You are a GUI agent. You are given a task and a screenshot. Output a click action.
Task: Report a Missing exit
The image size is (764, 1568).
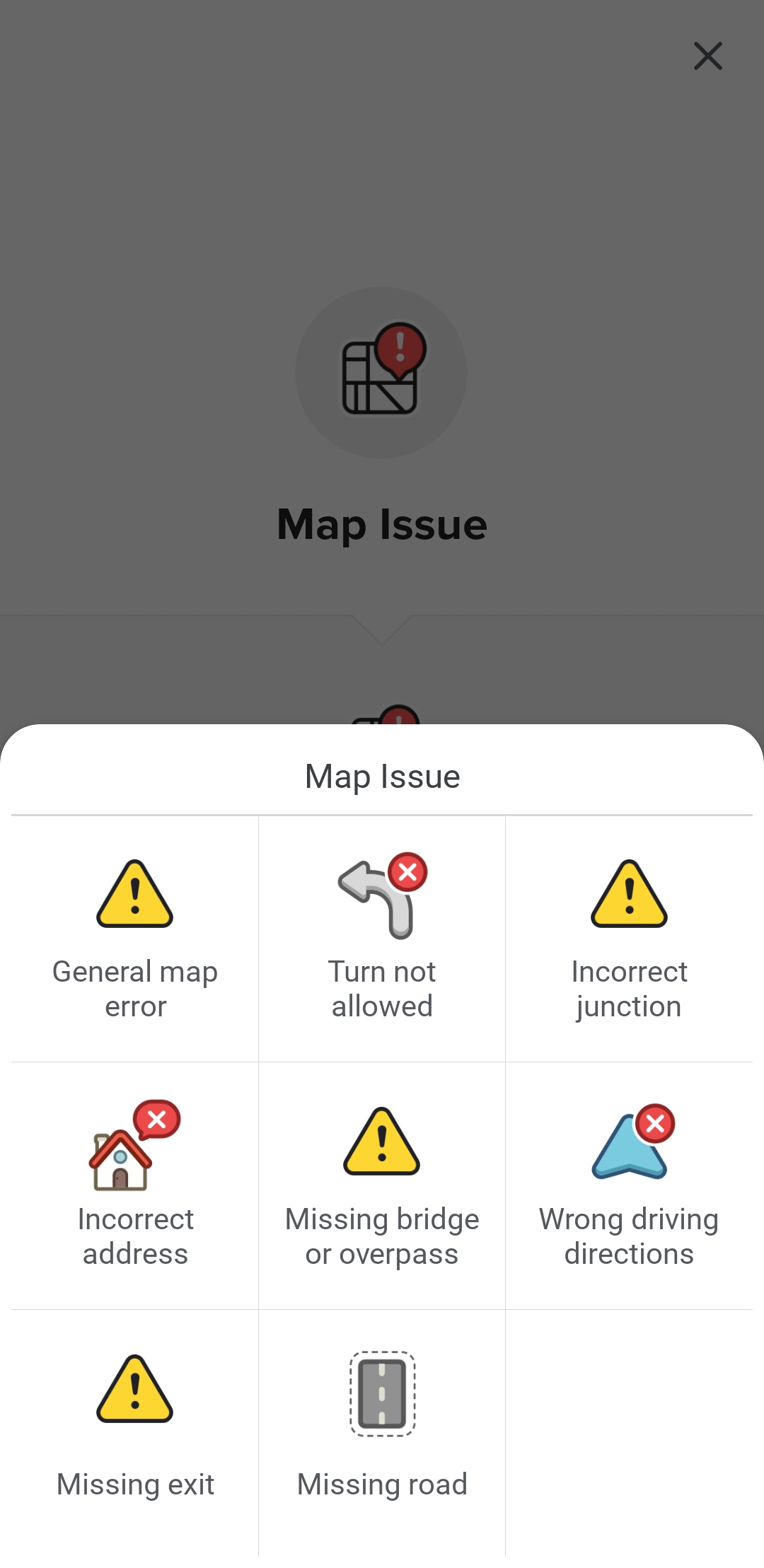point(135,1432)
